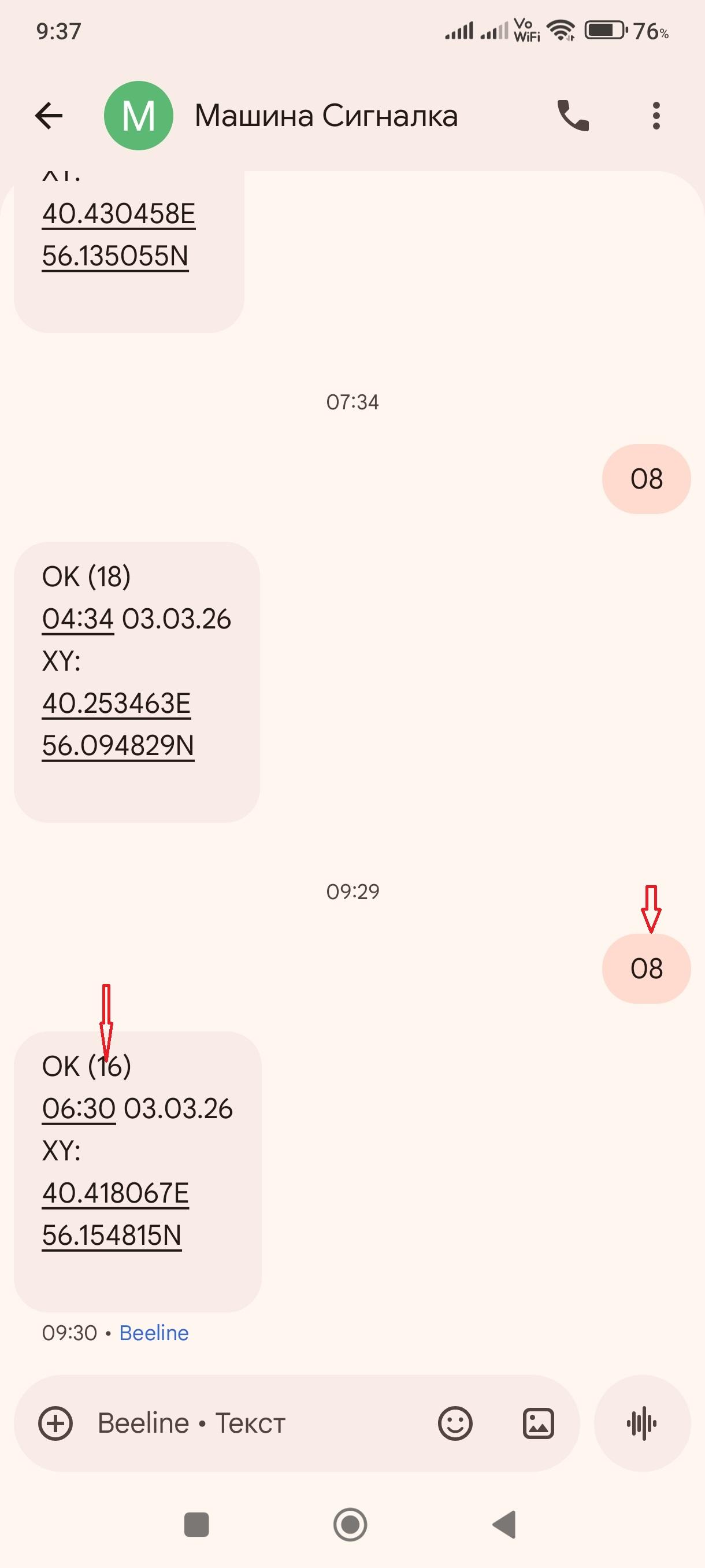Screen dimensions: 705x1568
Task: Open the coordinate link 40.418067E
Action: [115, 1193]
